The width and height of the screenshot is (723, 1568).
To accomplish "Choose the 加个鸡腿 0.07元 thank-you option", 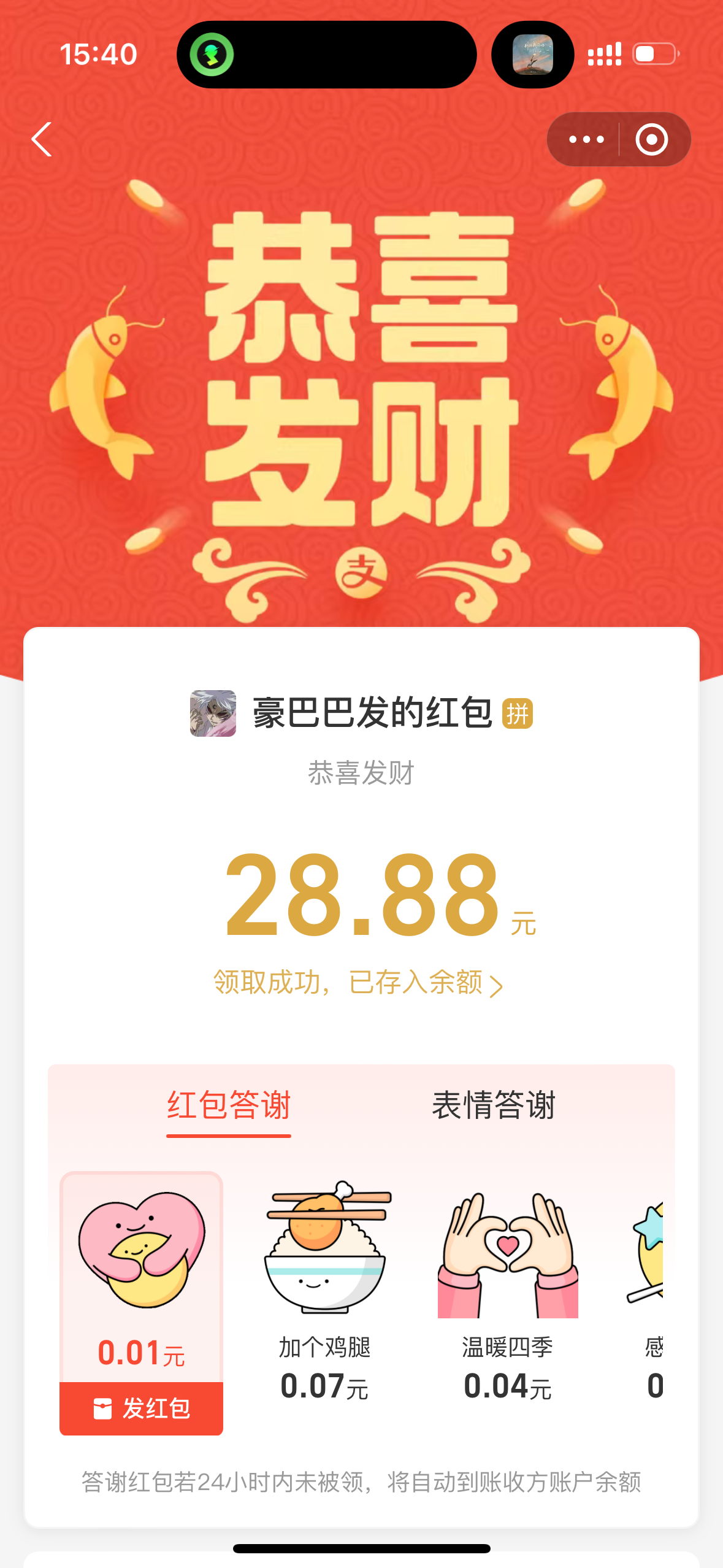I will [325, 1288].
